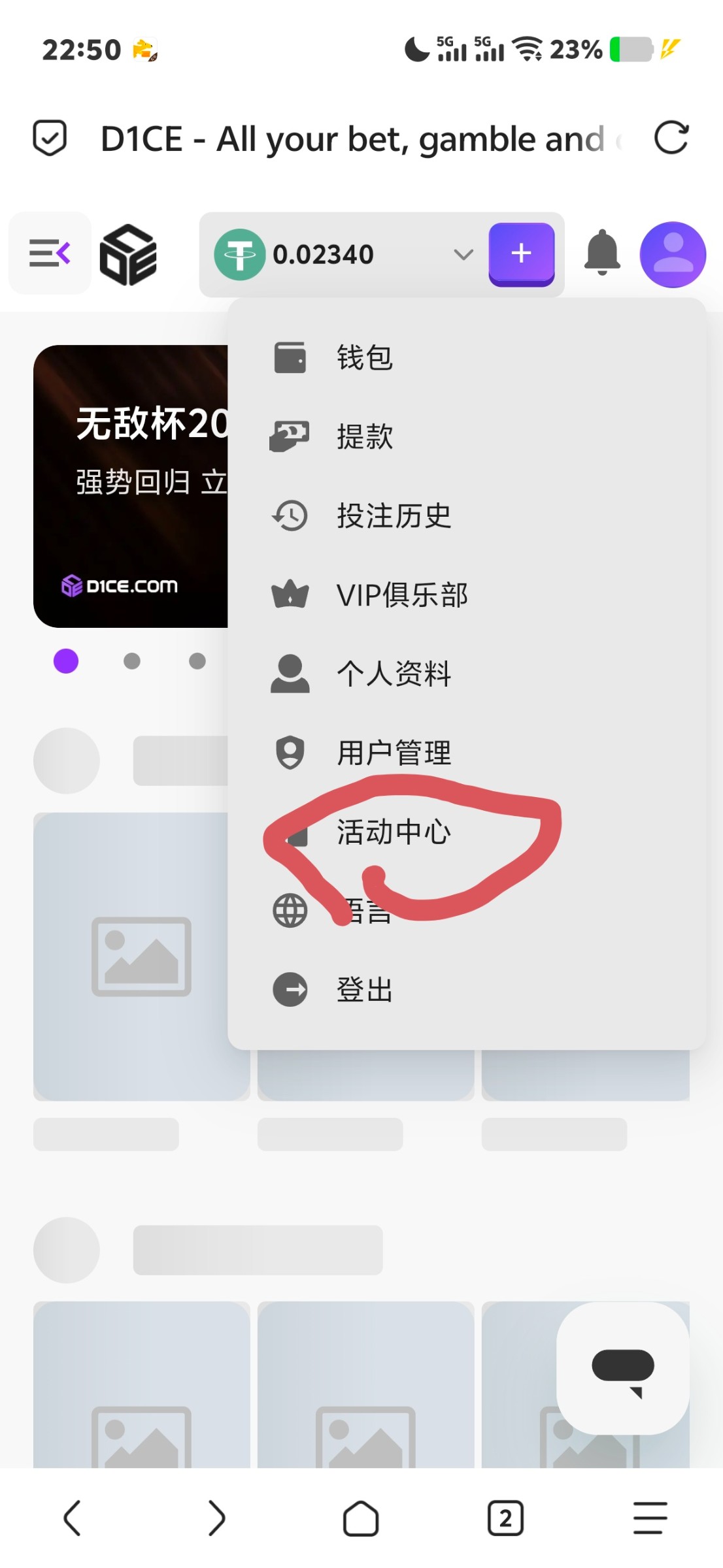Open 活动中心 from the menu
The image size is (723, 1568).
[x=392, y=832]
